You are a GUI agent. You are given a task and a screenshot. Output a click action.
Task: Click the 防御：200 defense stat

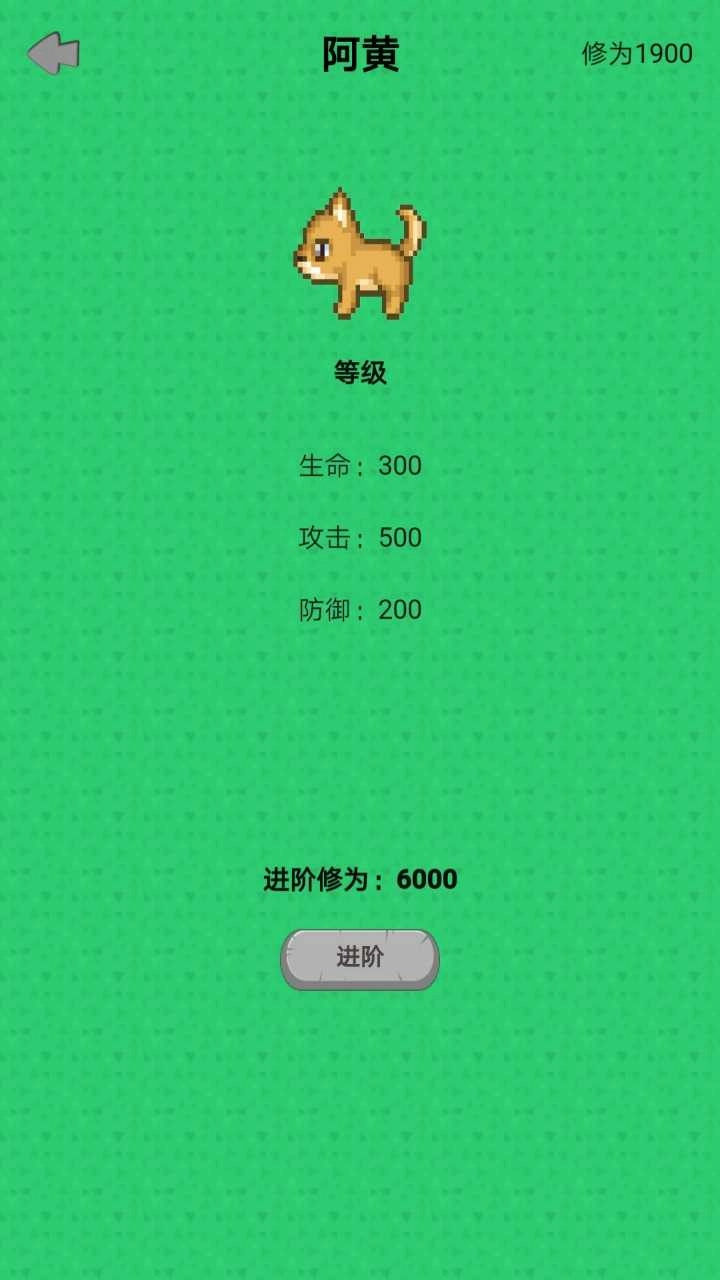click(x=360, y=609)
